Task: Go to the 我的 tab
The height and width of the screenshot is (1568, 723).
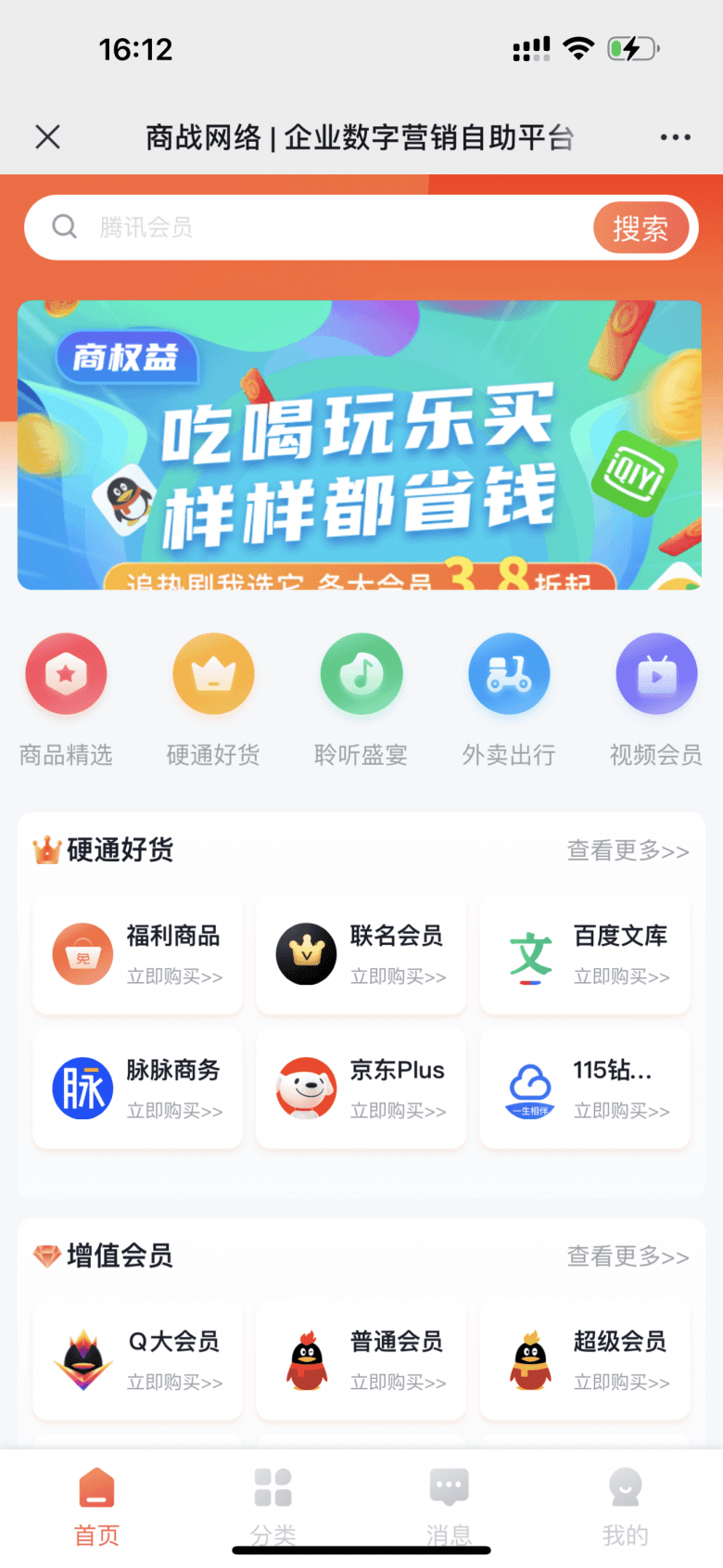Action: click(626, 1504)
